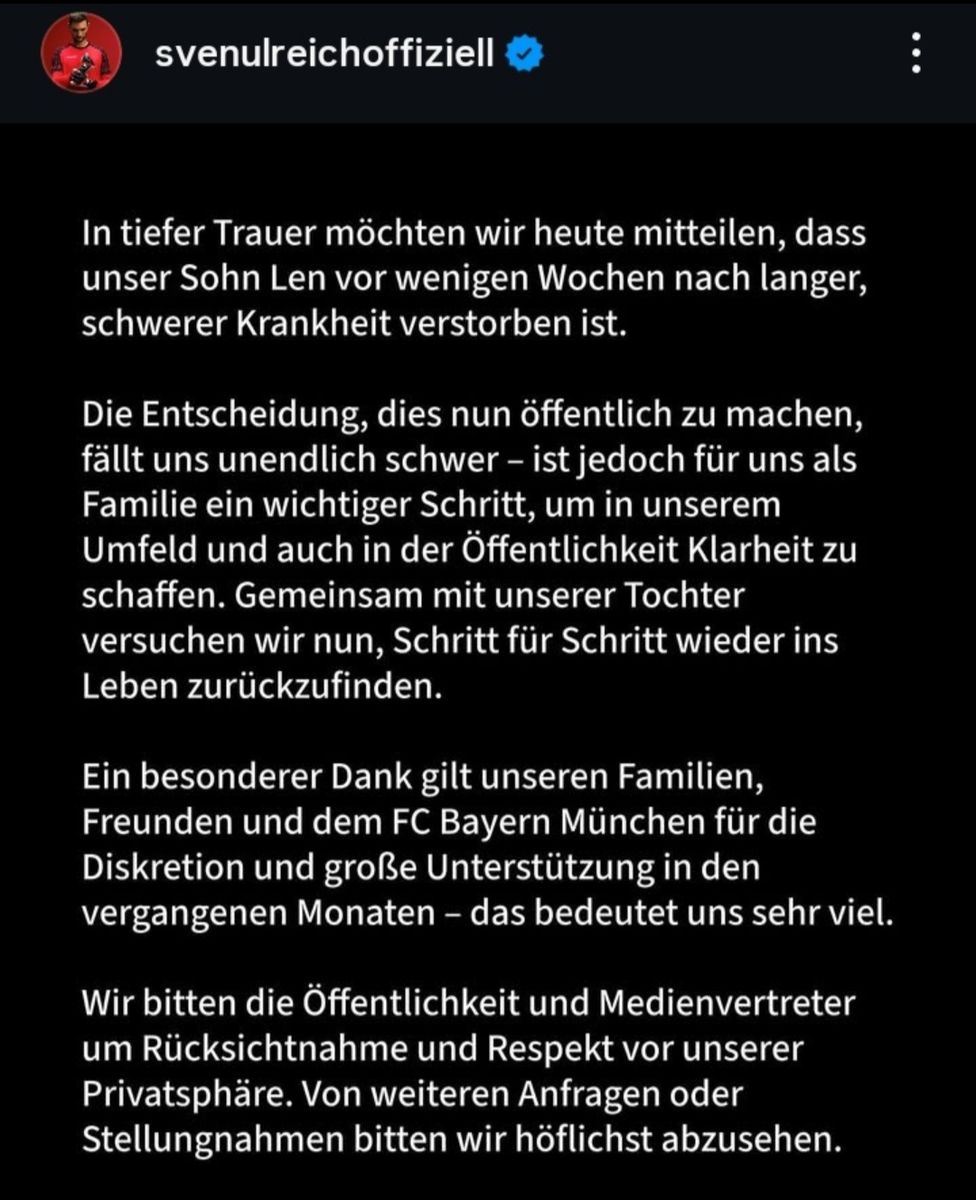The image size is (976, 1200).
Task: Open the svenulreichoffiziell username link
Action: coord(324,54)
